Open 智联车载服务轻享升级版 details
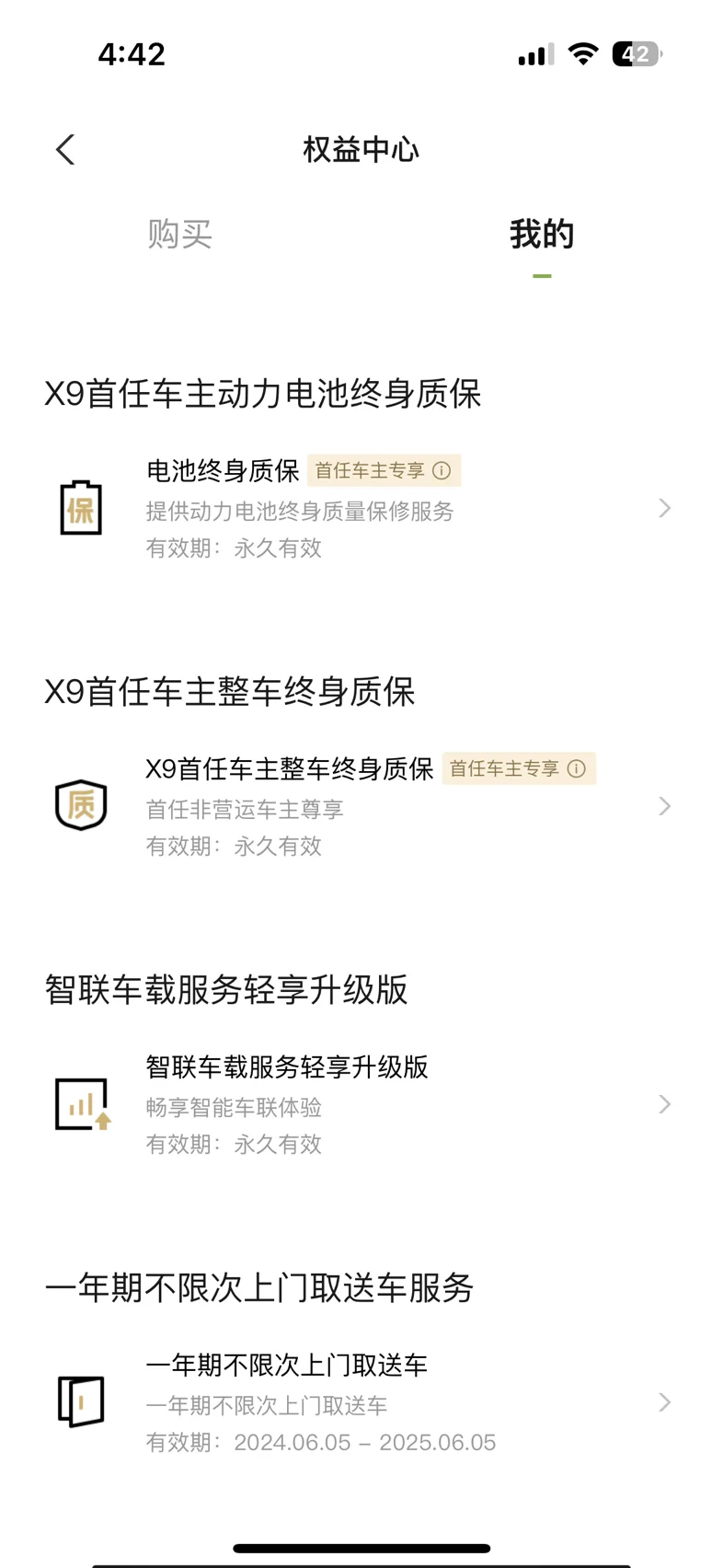 361,1104
